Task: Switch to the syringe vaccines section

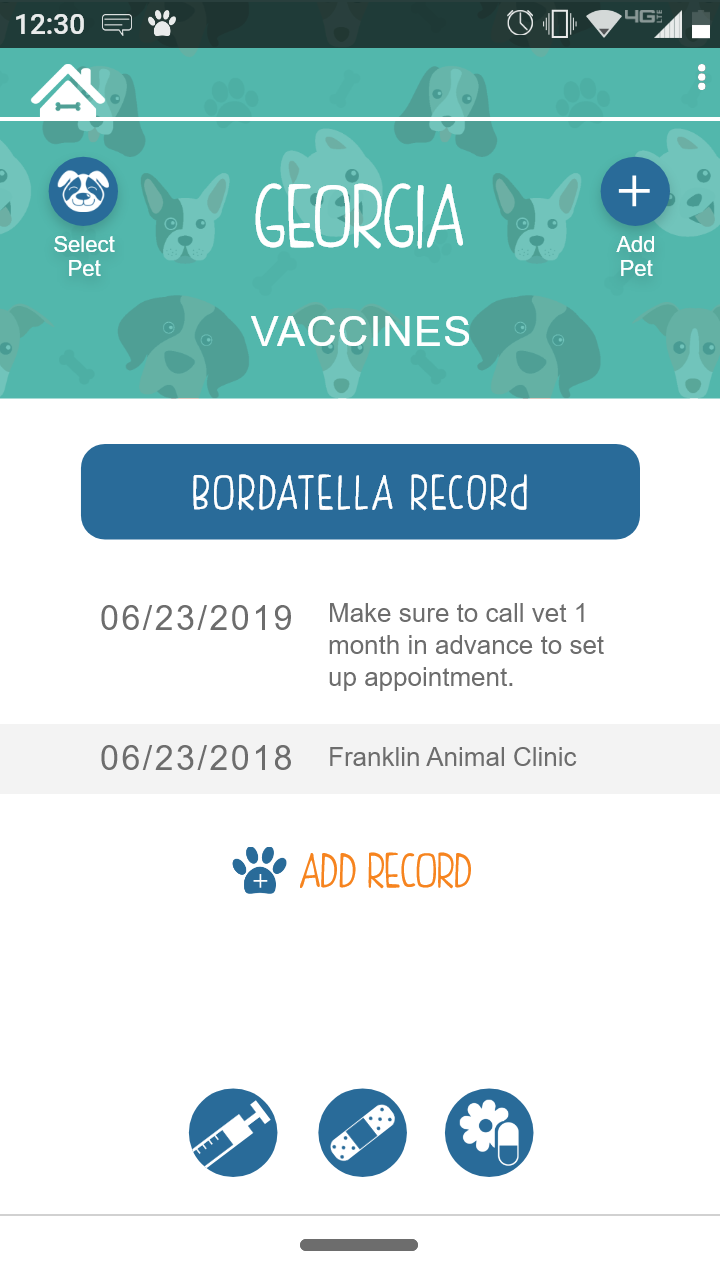Action: point(233,1133)
